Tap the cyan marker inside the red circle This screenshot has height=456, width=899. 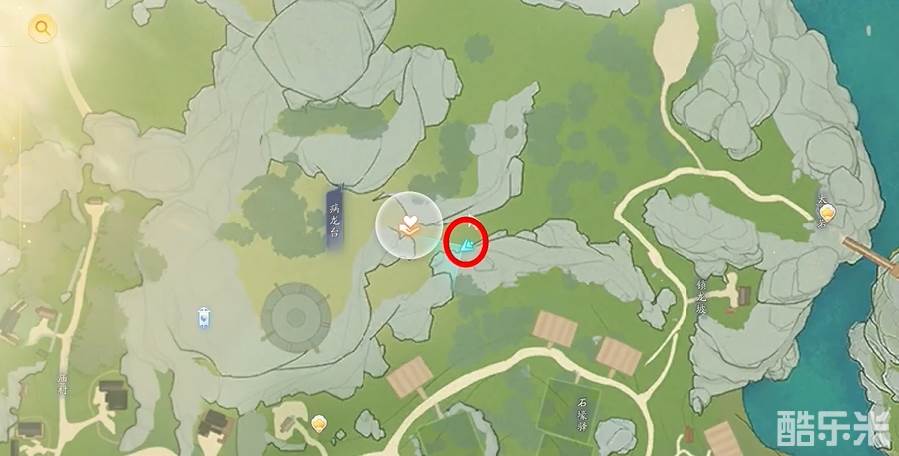[x=468, y=243]
